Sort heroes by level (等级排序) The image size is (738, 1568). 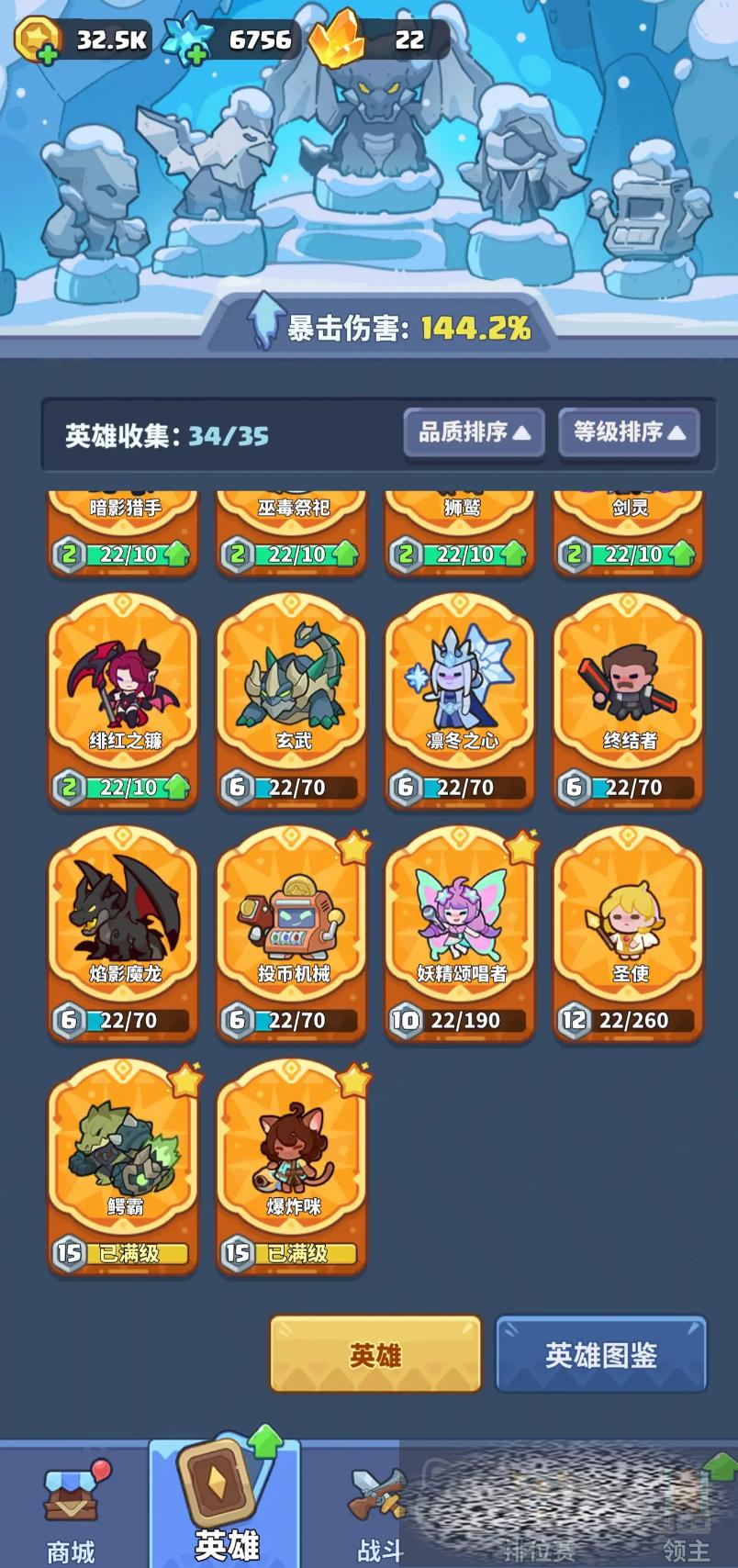coord(629,432)
